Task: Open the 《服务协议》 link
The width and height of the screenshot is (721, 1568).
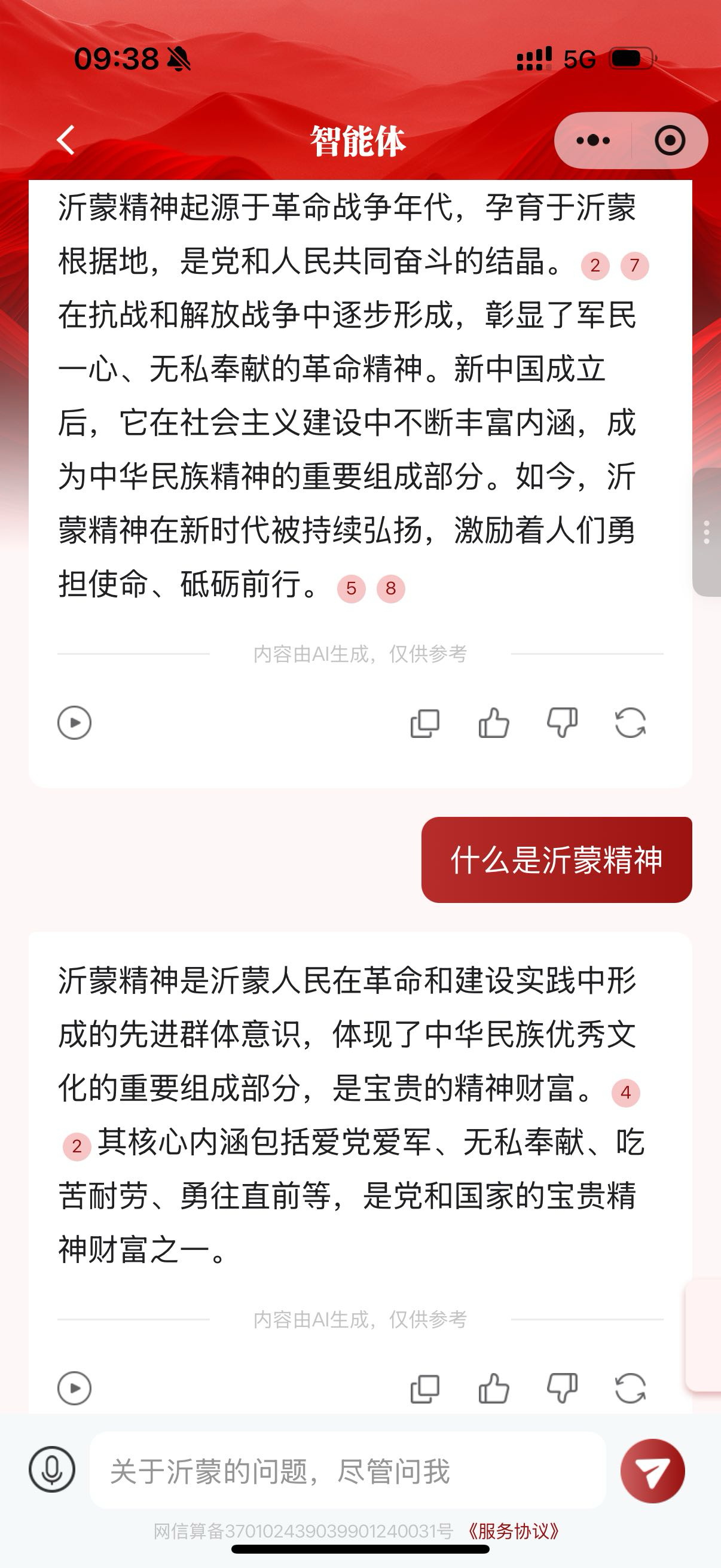Action: tap(514, 1531)
